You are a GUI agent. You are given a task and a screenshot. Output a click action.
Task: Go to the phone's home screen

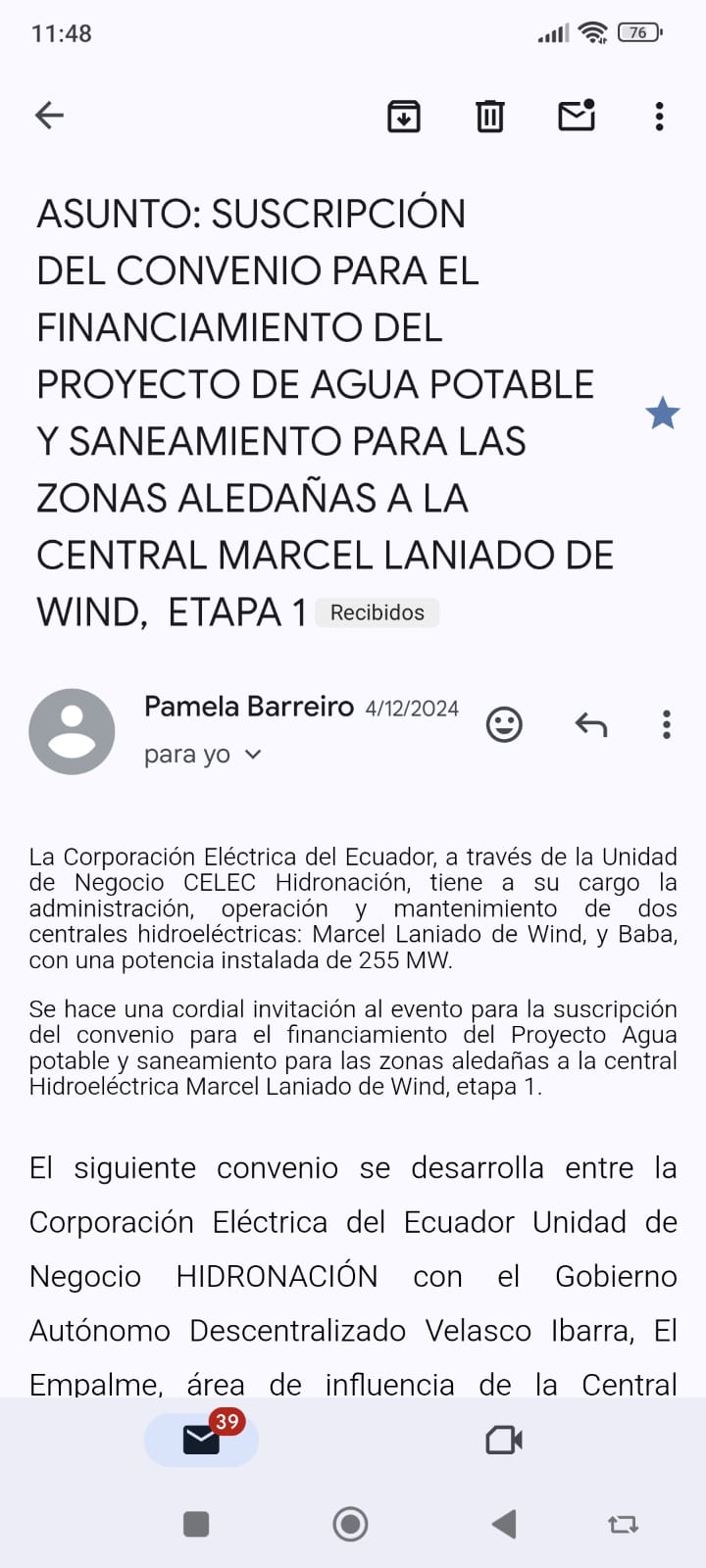[x=350, y=1524]
